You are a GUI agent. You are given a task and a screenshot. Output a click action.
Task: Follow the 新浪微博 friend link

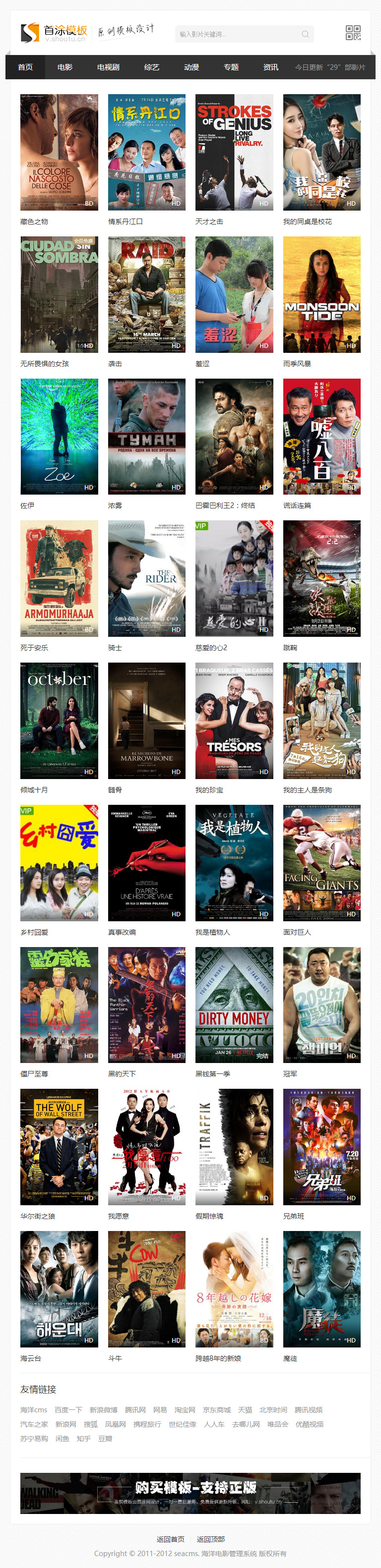point(103,1409)
